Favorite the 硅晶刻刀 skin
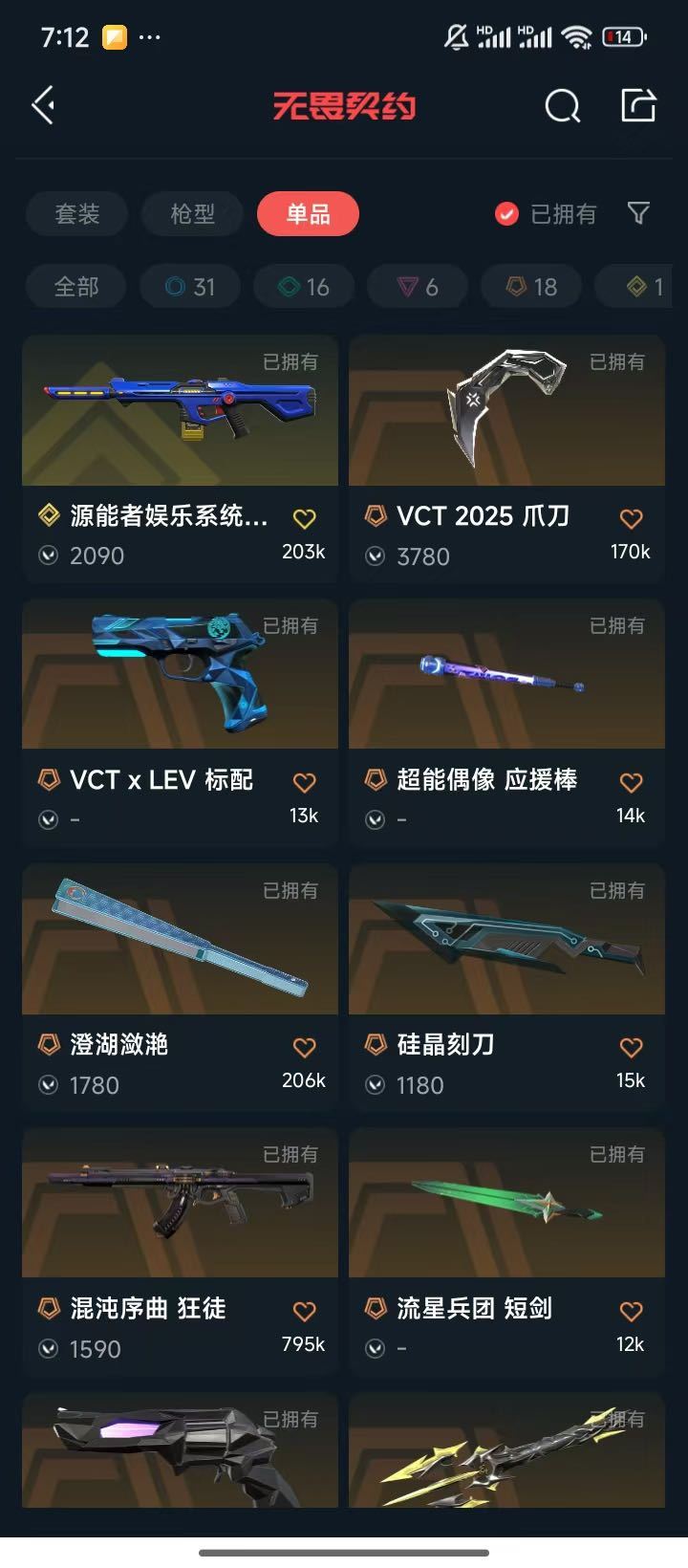 (631, 1048)
